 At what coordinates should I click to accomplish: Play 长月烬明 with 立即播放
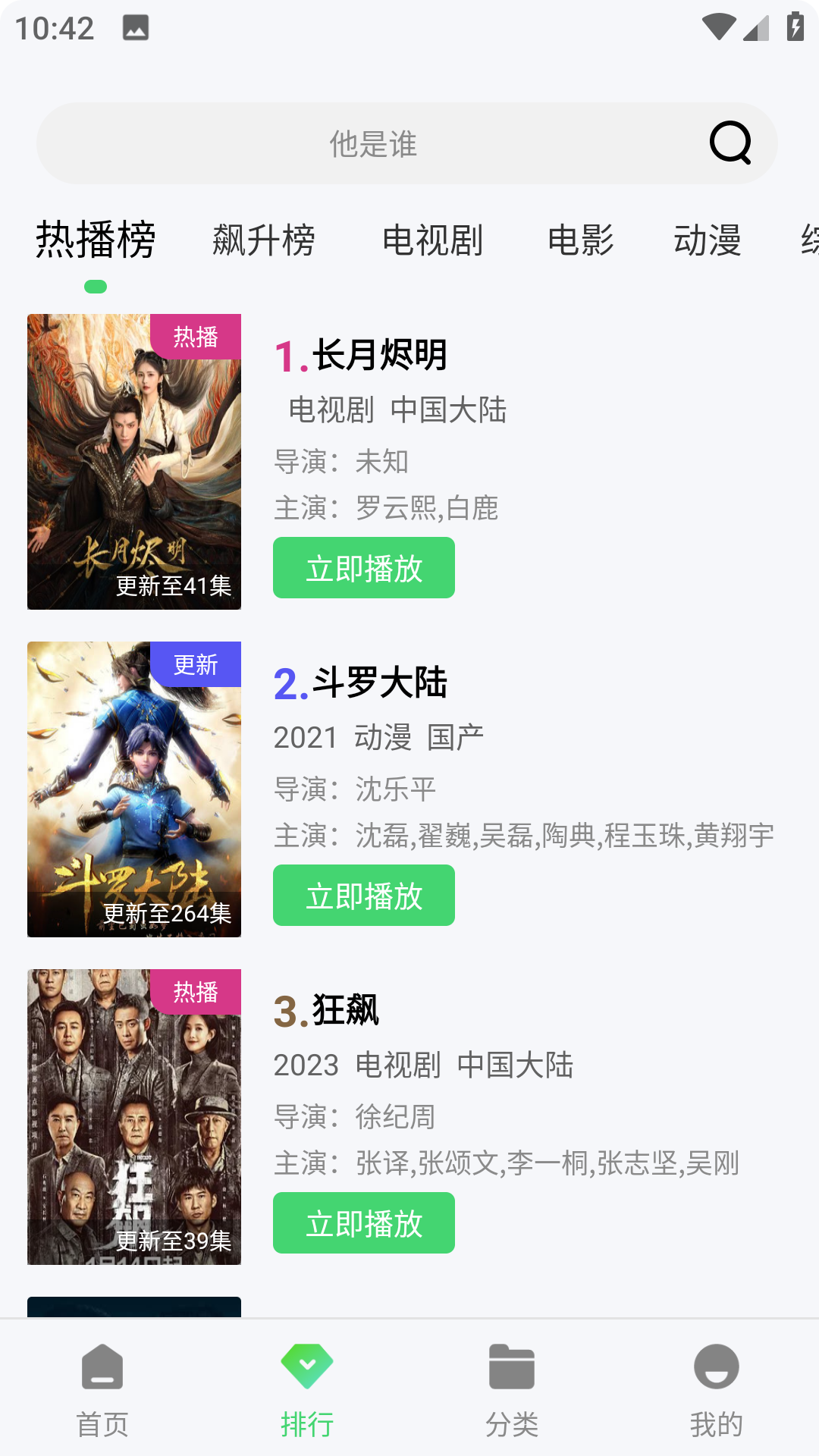coord(364,568)
